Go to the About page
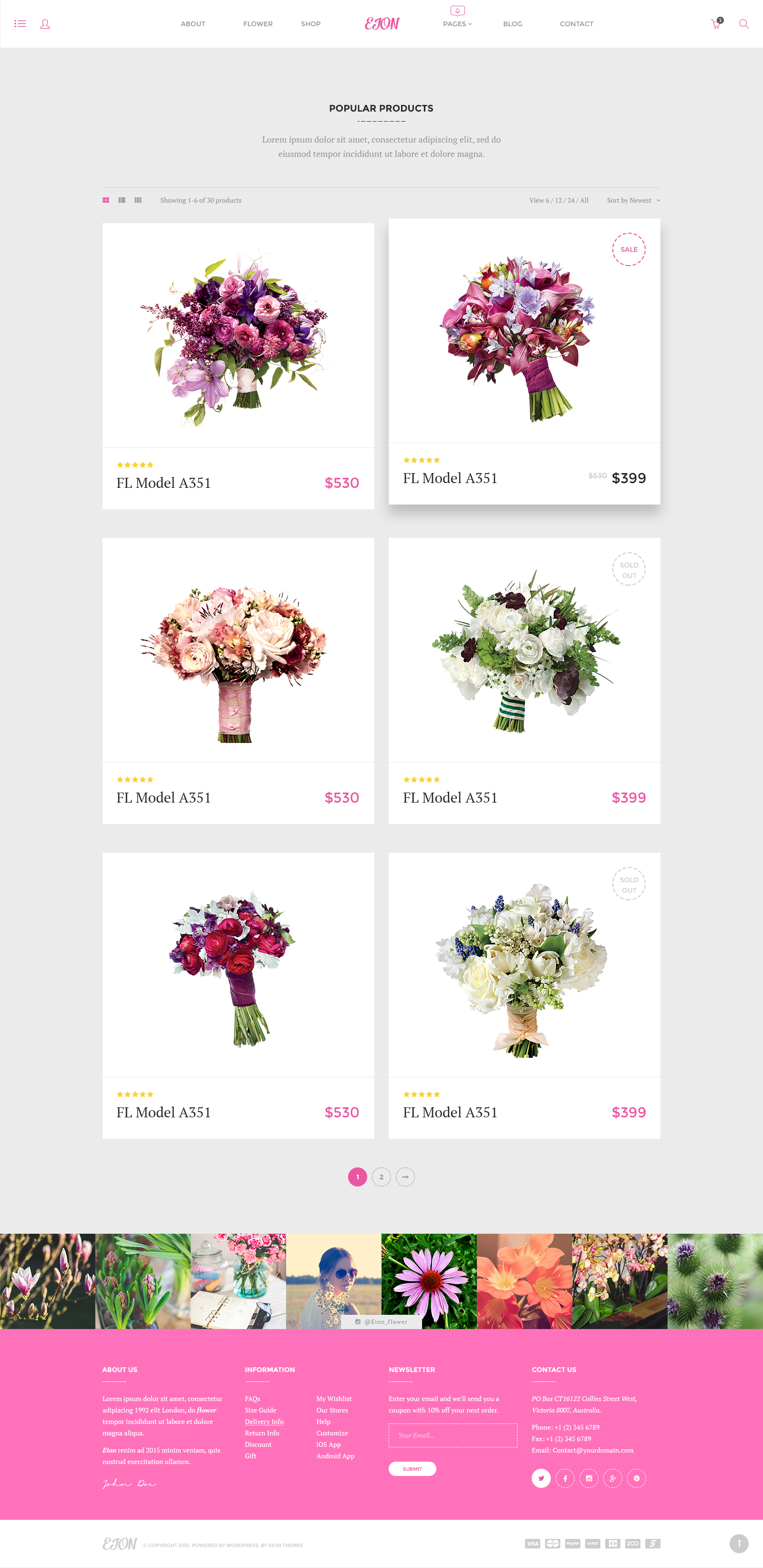This screenshot has height=1568, width=763. (x=193, y=24)
